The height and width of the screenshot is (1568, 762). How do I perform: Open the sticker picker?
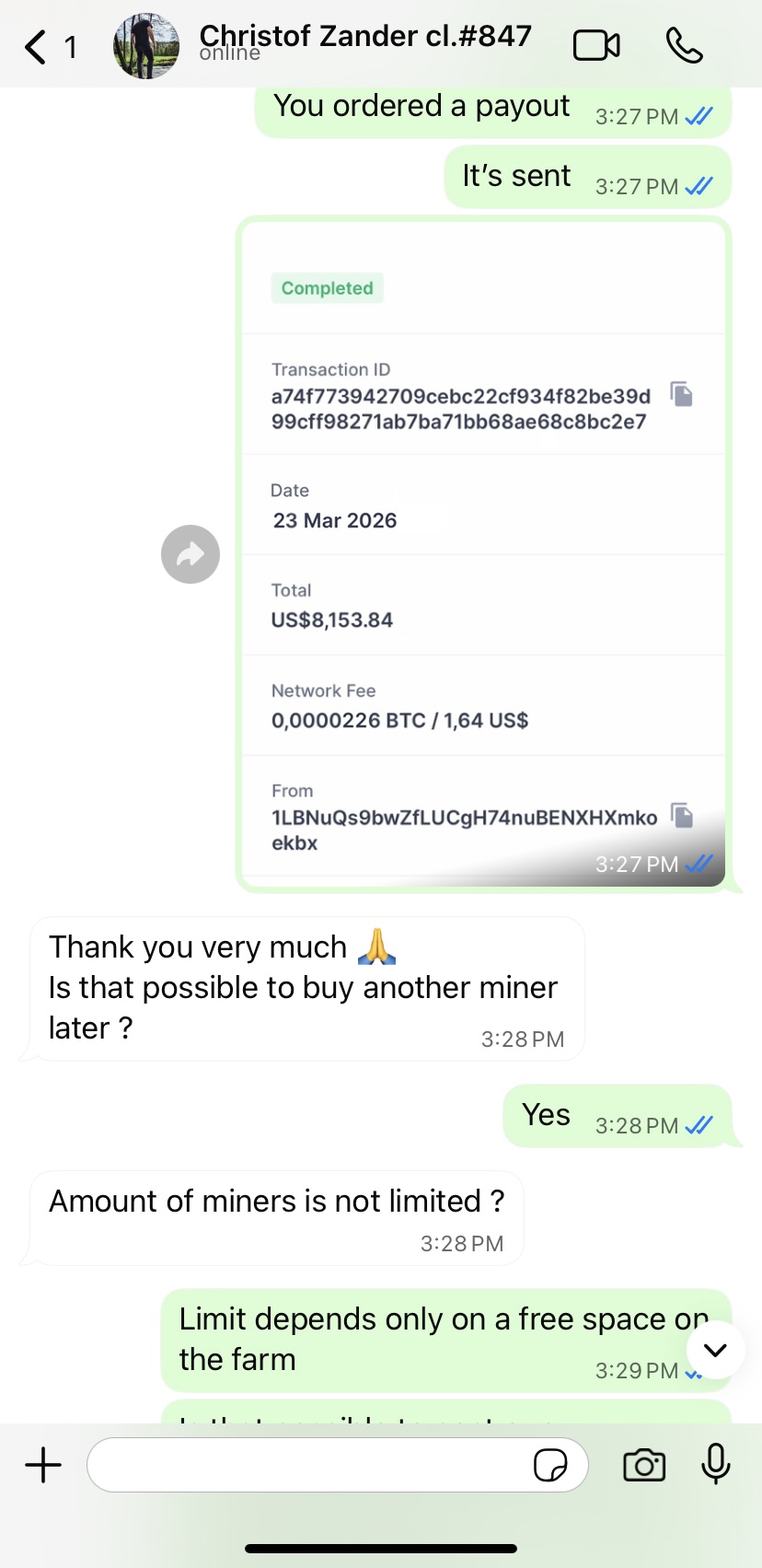point(550,1465)
